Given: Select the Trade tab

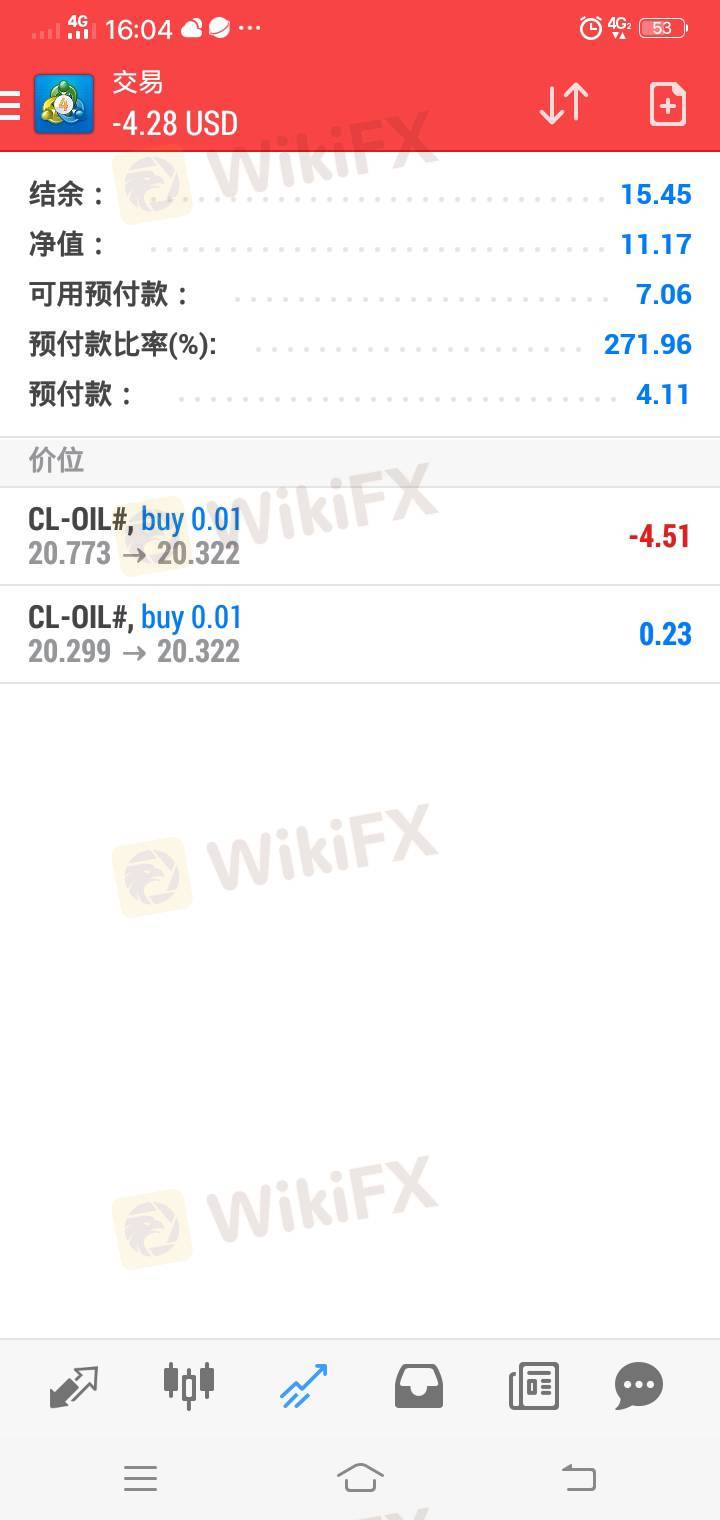Looking at the screenshot, I should [x=304, y=1386].
